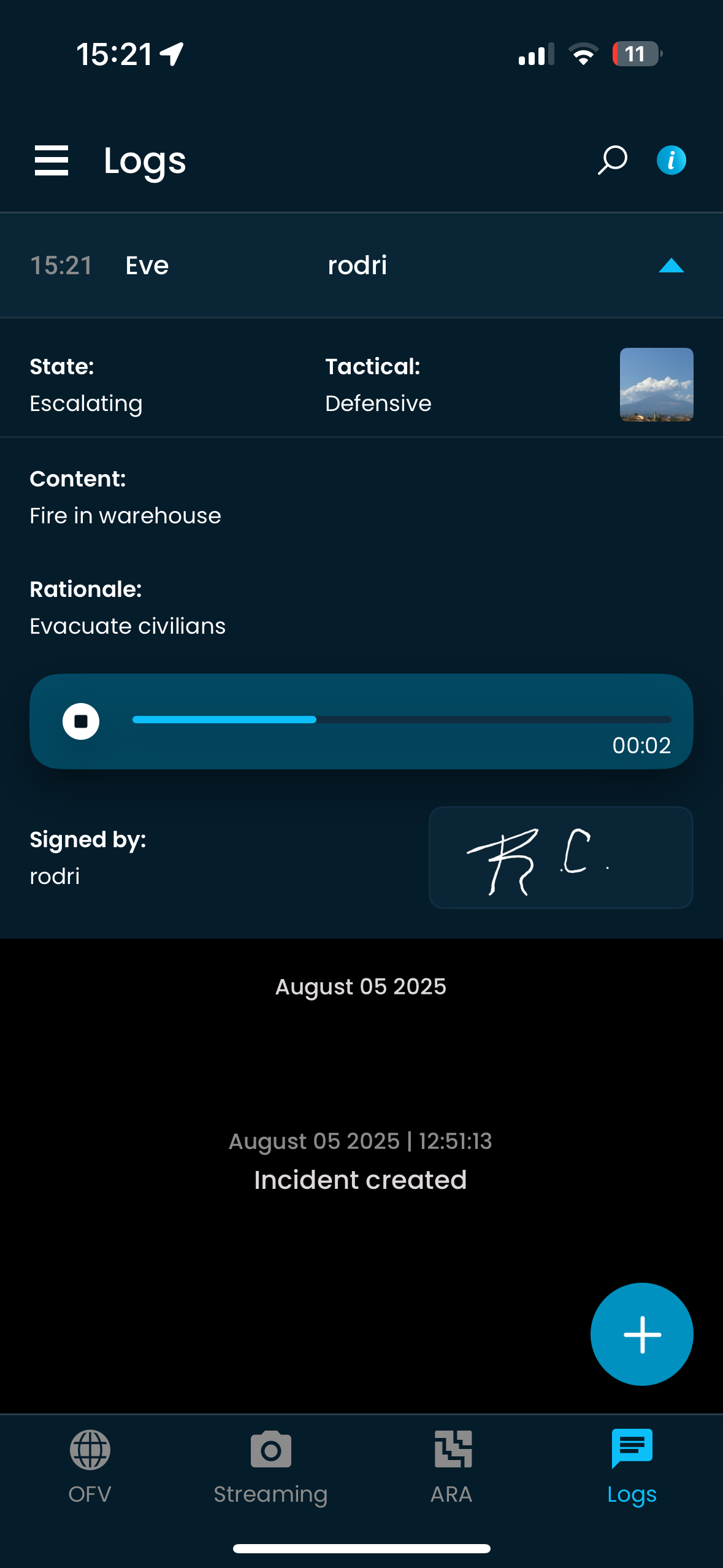Open the attached sky photo thumbnail
This screenshot has height=1568, width=723.
coord(656,385)
